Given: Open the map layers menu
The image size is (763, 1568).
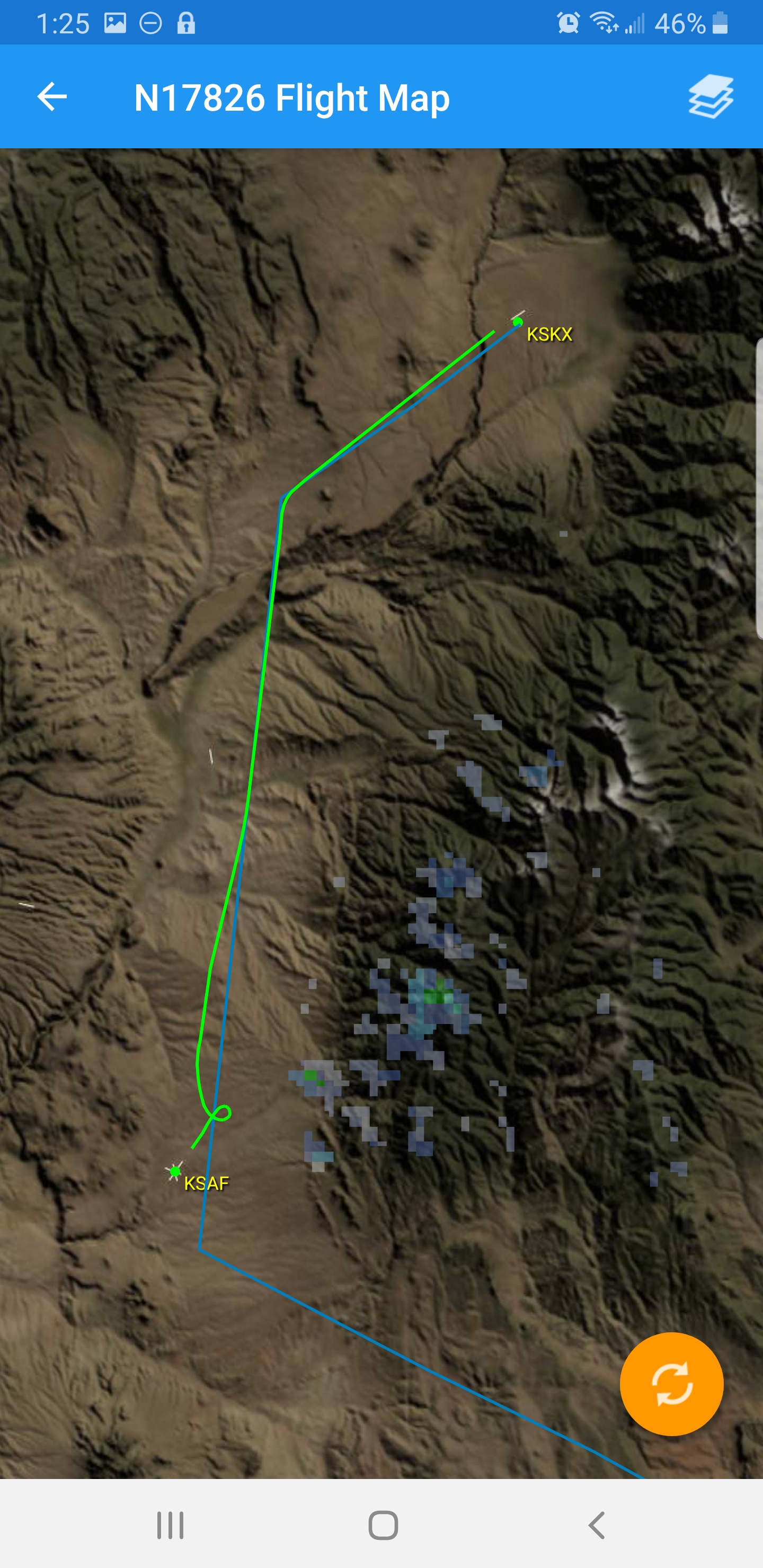Looking at the screenshot, I should pos(710,97).
